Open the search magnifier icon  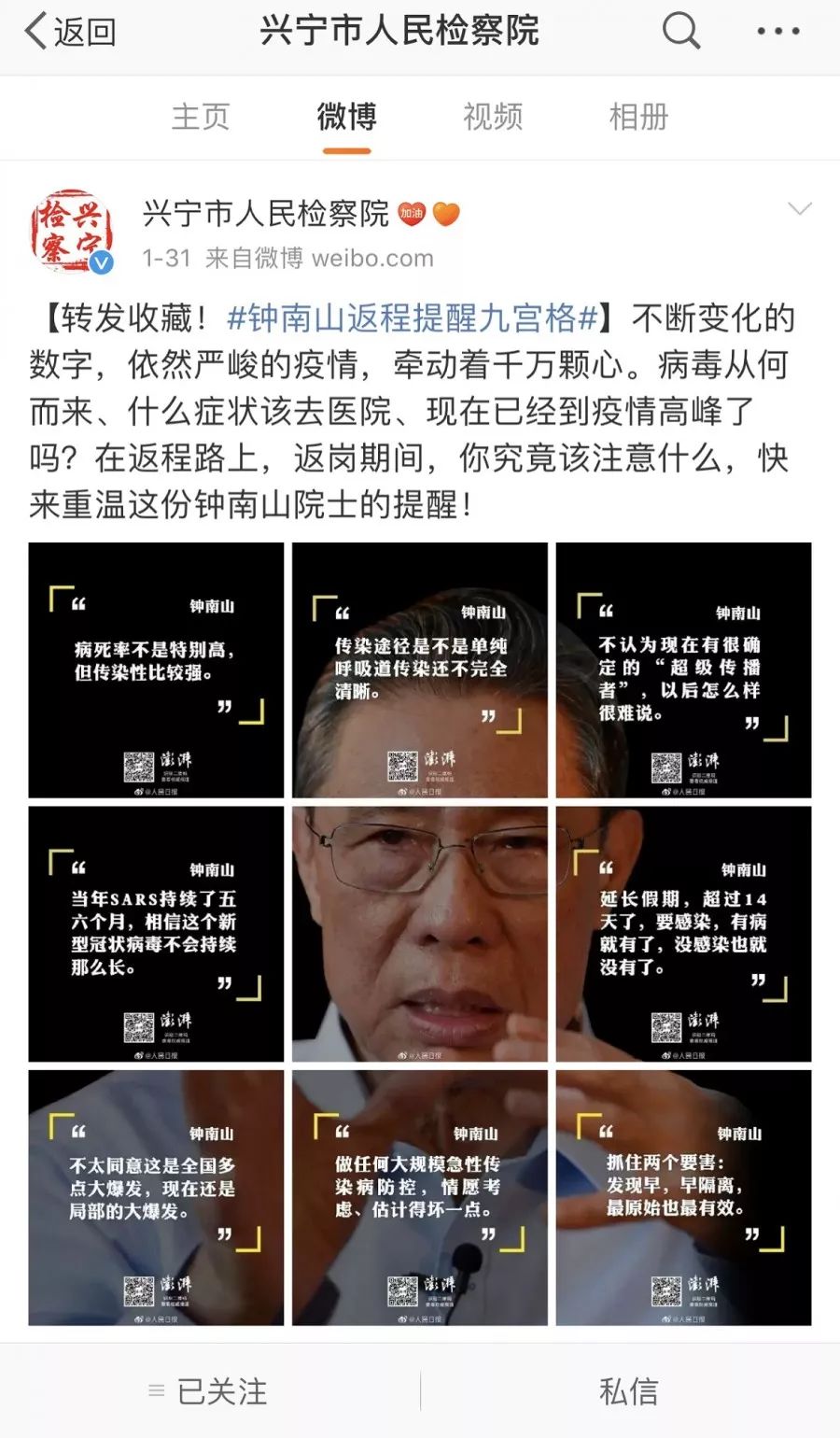click(x=680, y=32)
